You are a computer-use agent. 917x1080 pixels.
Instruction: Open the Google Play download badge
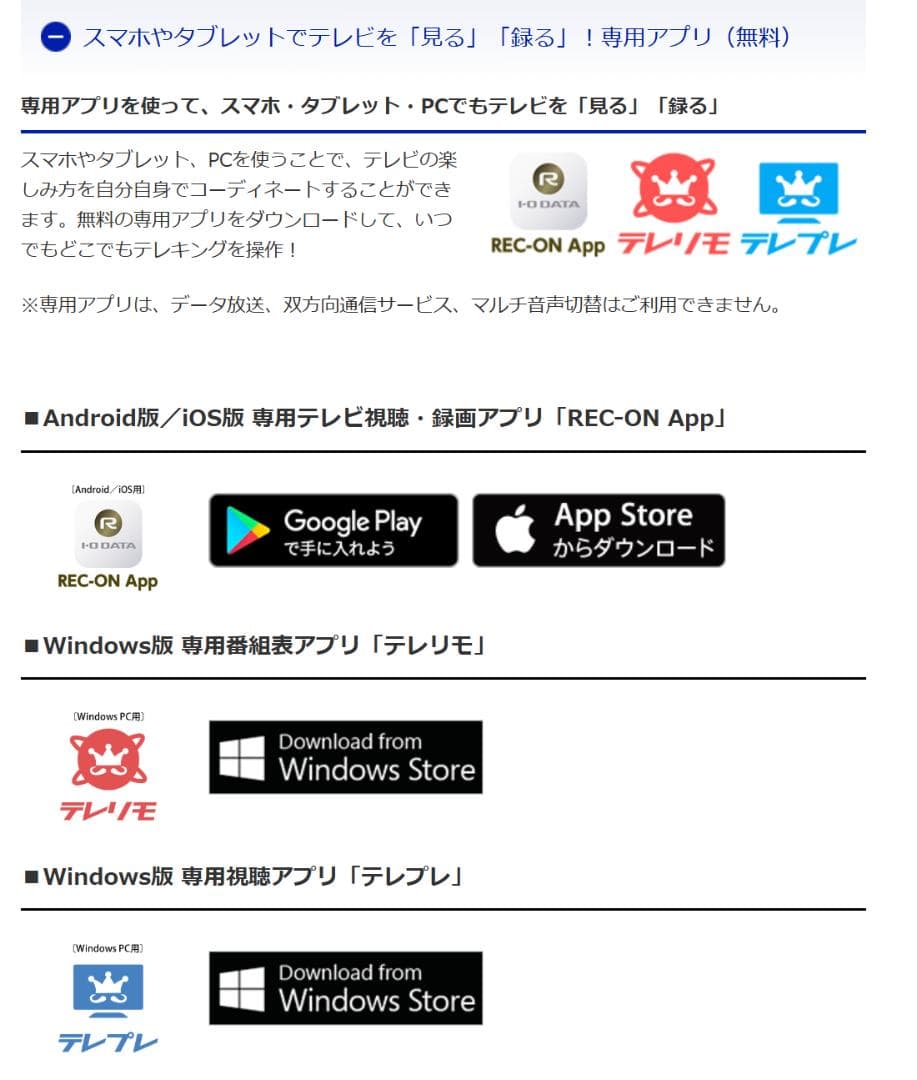pos(333,530)
